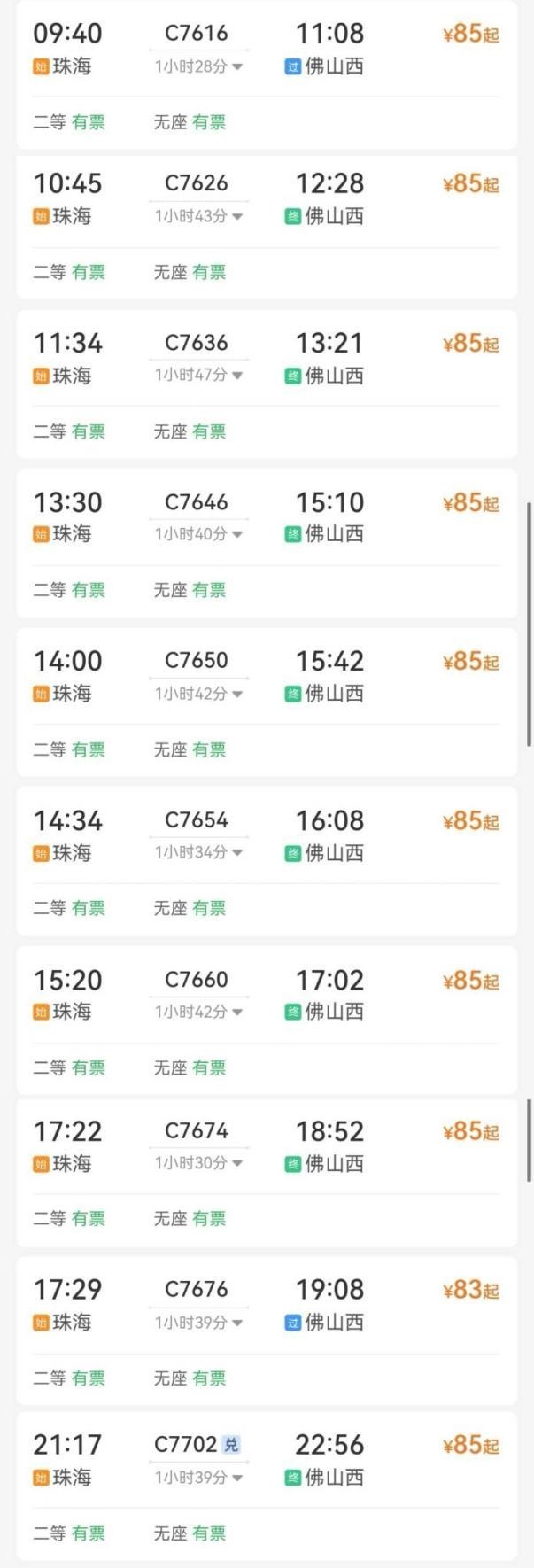This screenshot has height=1568, width=534.
Task: Open the C7650 train departing 14:00
Action: pos(197,661)
